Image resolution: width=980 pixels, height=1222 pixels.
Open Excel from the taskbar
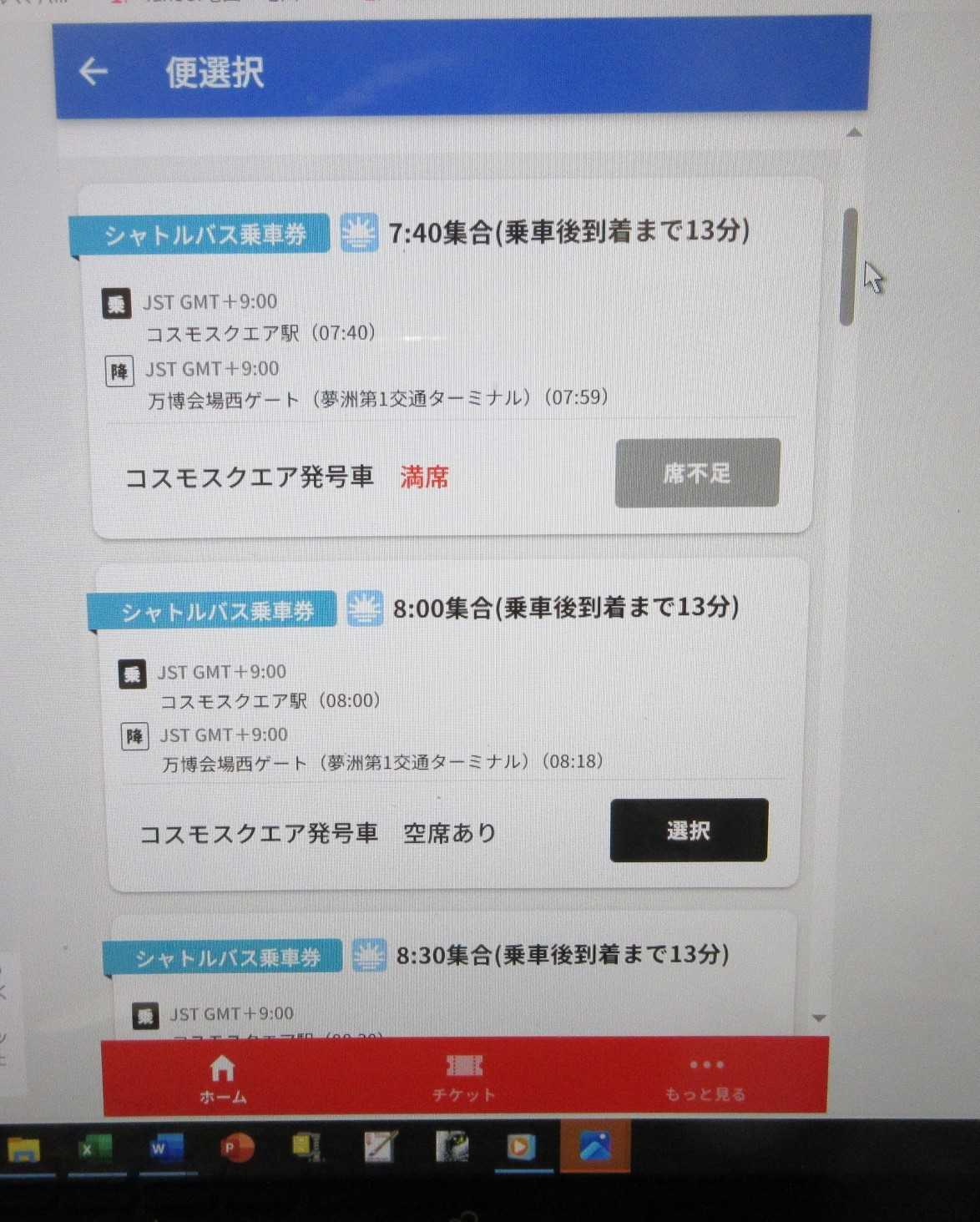click(x=91, y=1149)
